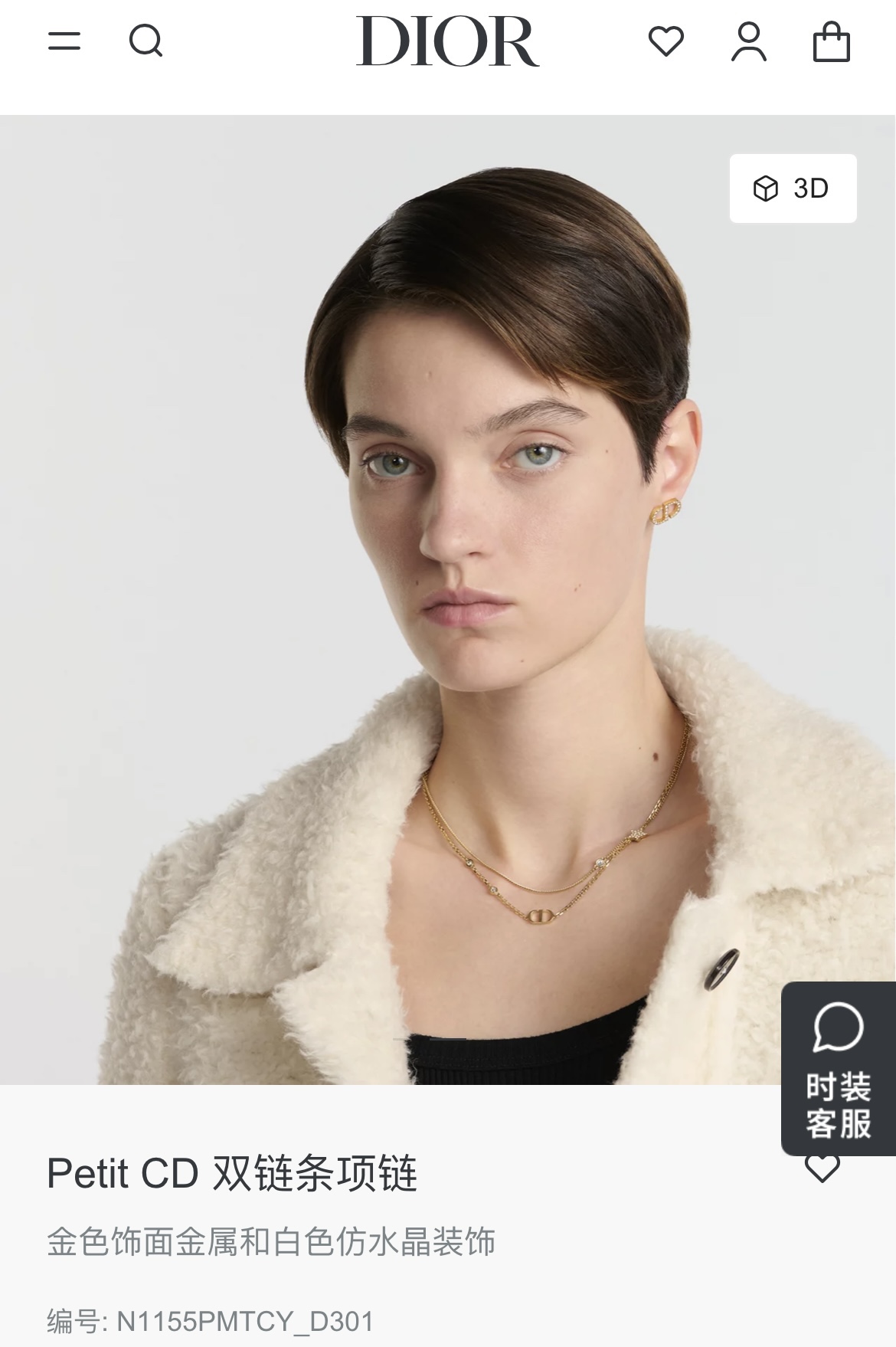Open the search icon

(x=146, y=41)
